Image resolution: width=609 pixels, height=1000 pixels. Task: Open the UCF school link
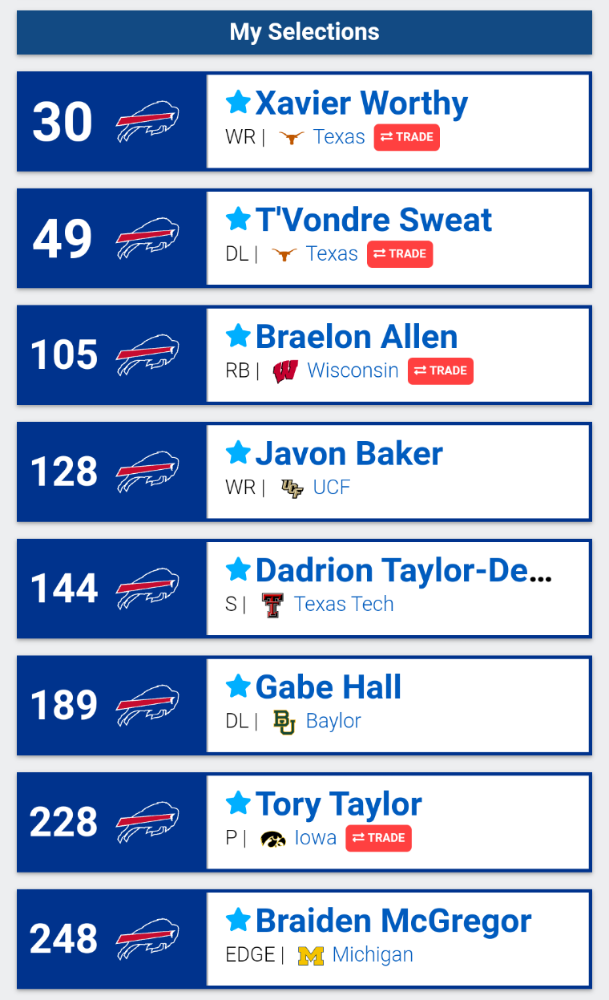pyautogui.click(x=332, y=488)
